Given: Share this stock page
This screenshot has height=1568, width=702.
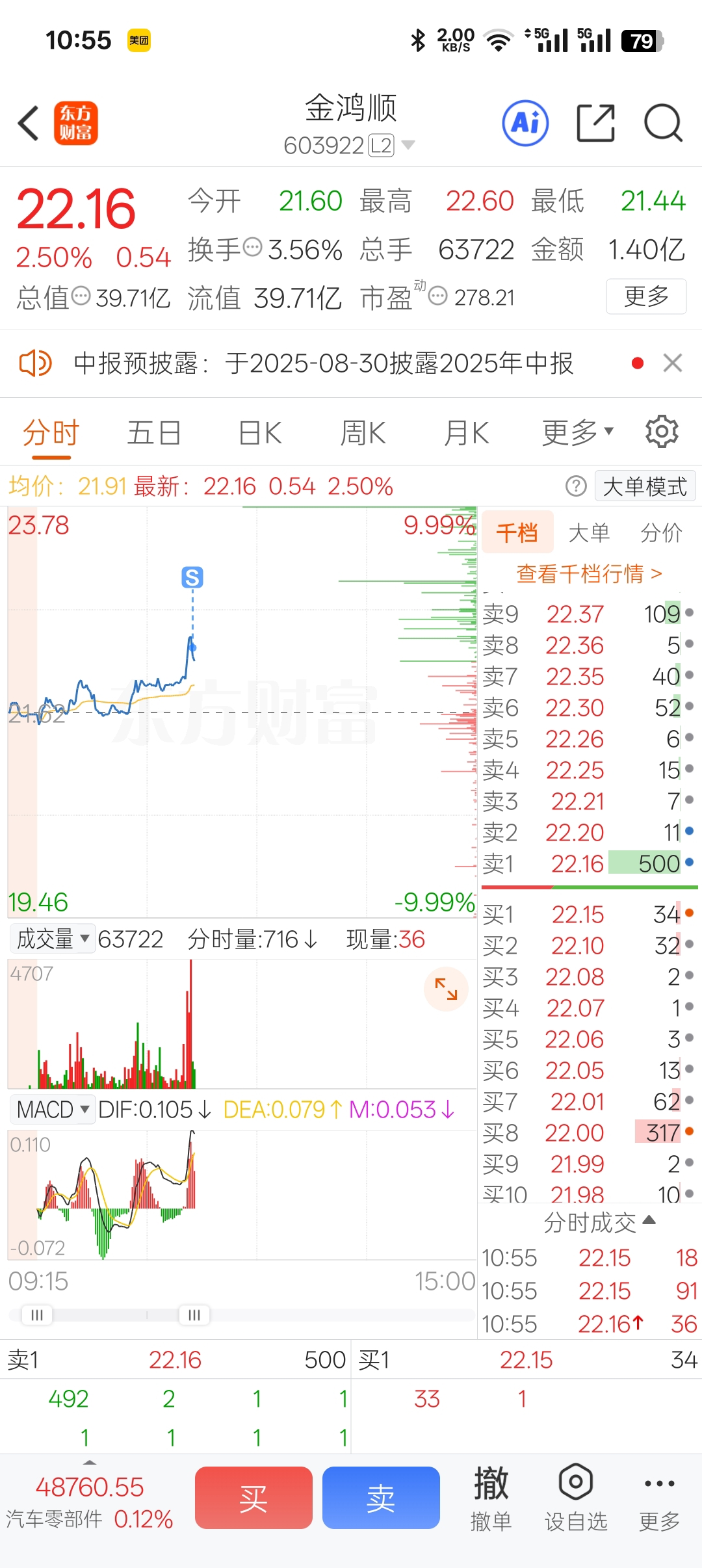Looking at the screenshot, I should click(x=596, y=123).
